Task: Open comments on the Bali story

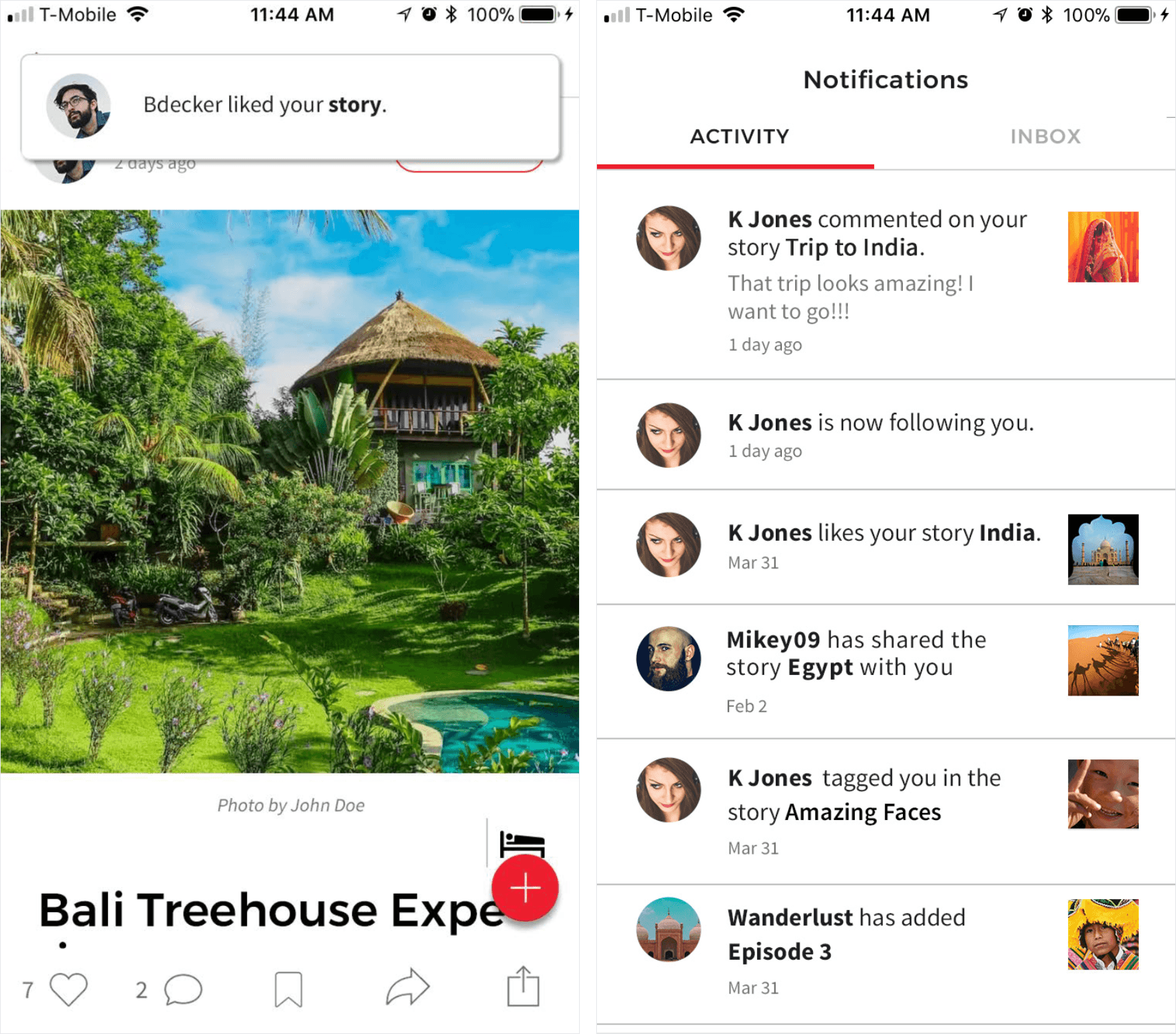Action: (183, 989)
